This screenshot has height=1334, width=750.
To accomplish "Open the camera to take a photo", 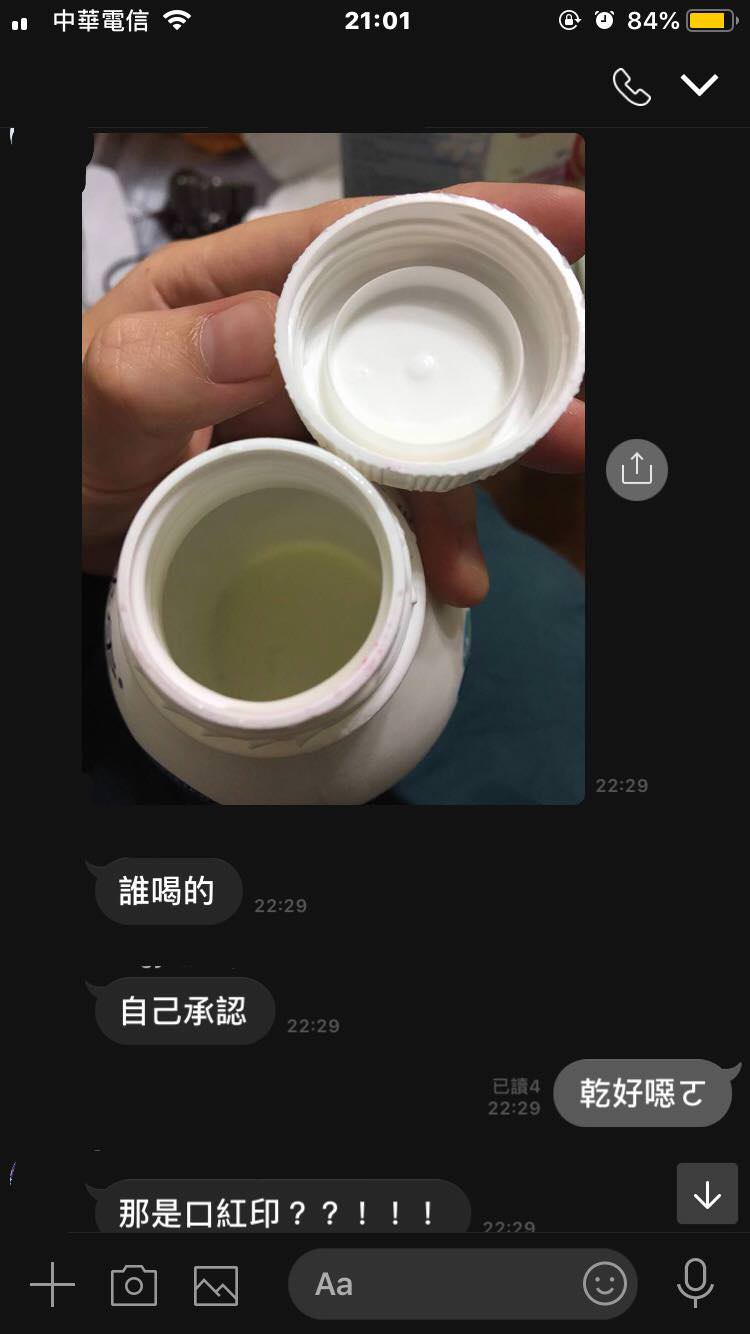I will pyautogui.click(x=134, y=1284).
